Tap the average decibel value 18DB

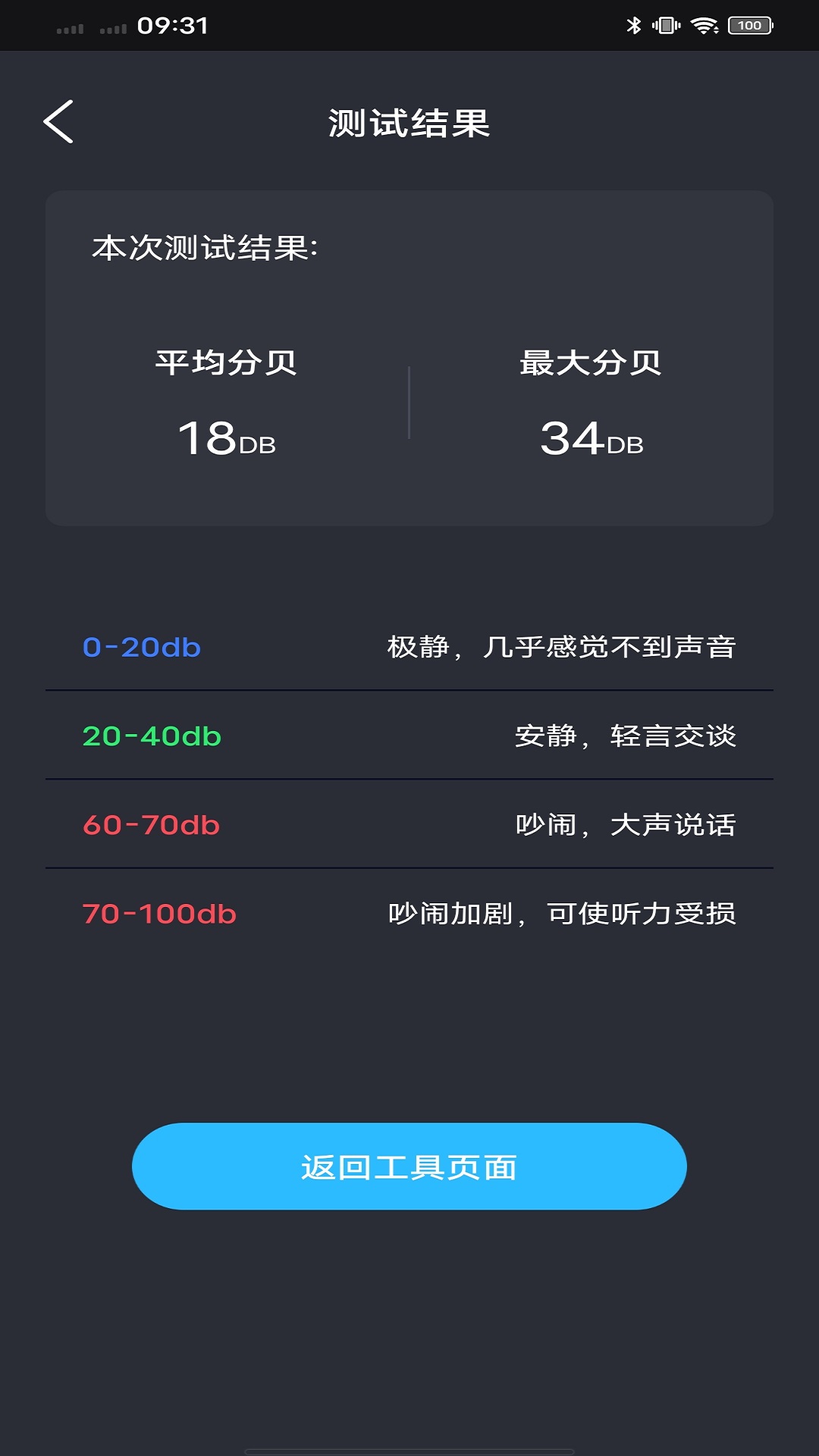tap(227, 438)
